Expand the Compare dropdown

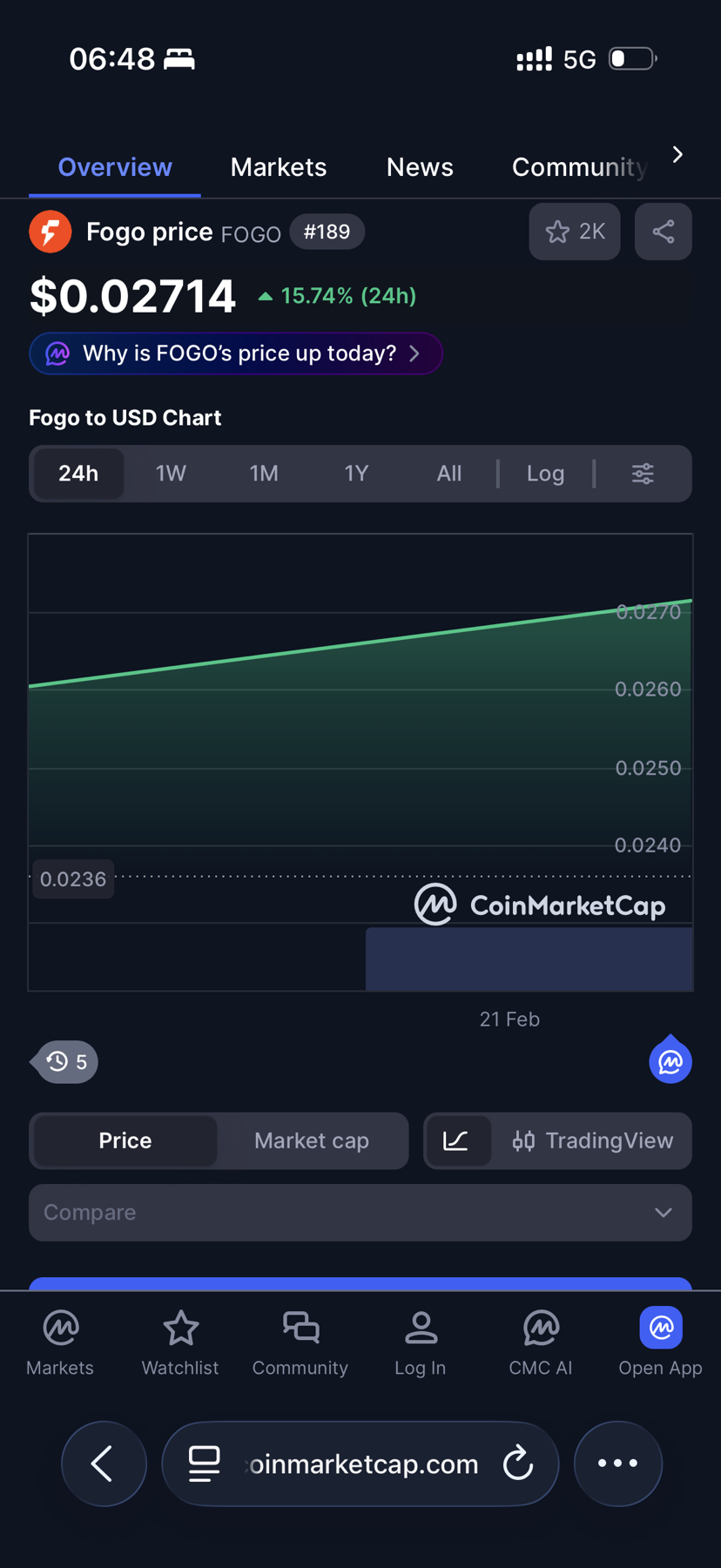[360, 1213]
